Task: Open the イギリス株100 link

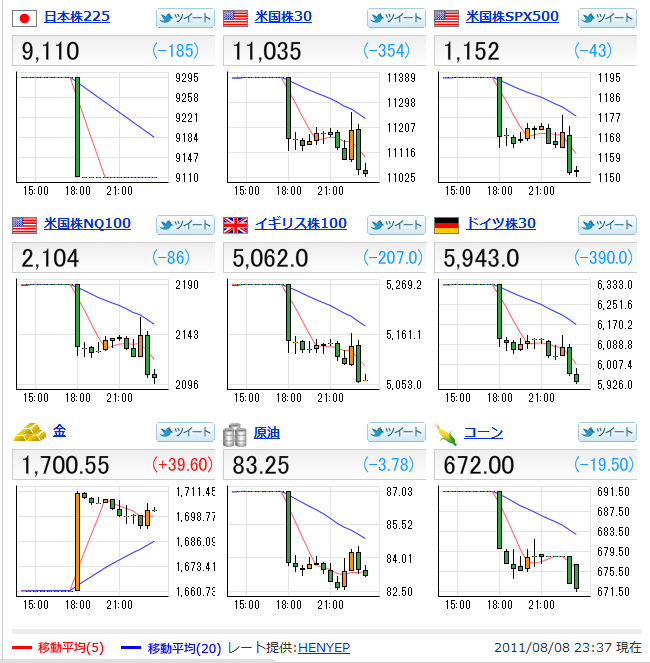Action: pyautogui.click(x=301, y=223)
